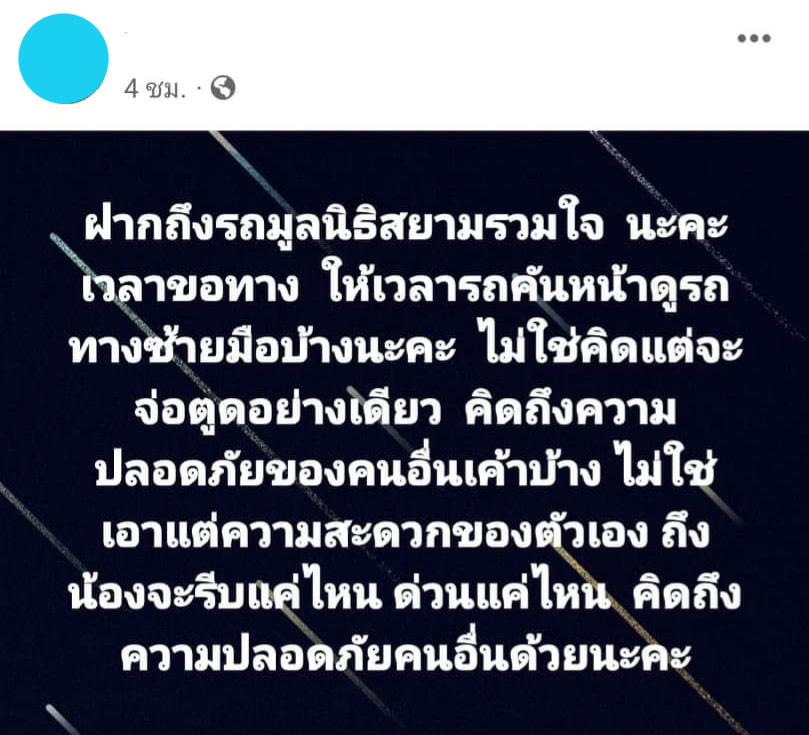The height and width of the screenshot is (735, 809).
Task: Open the poster's profile picture
Action: coord(63,59)
